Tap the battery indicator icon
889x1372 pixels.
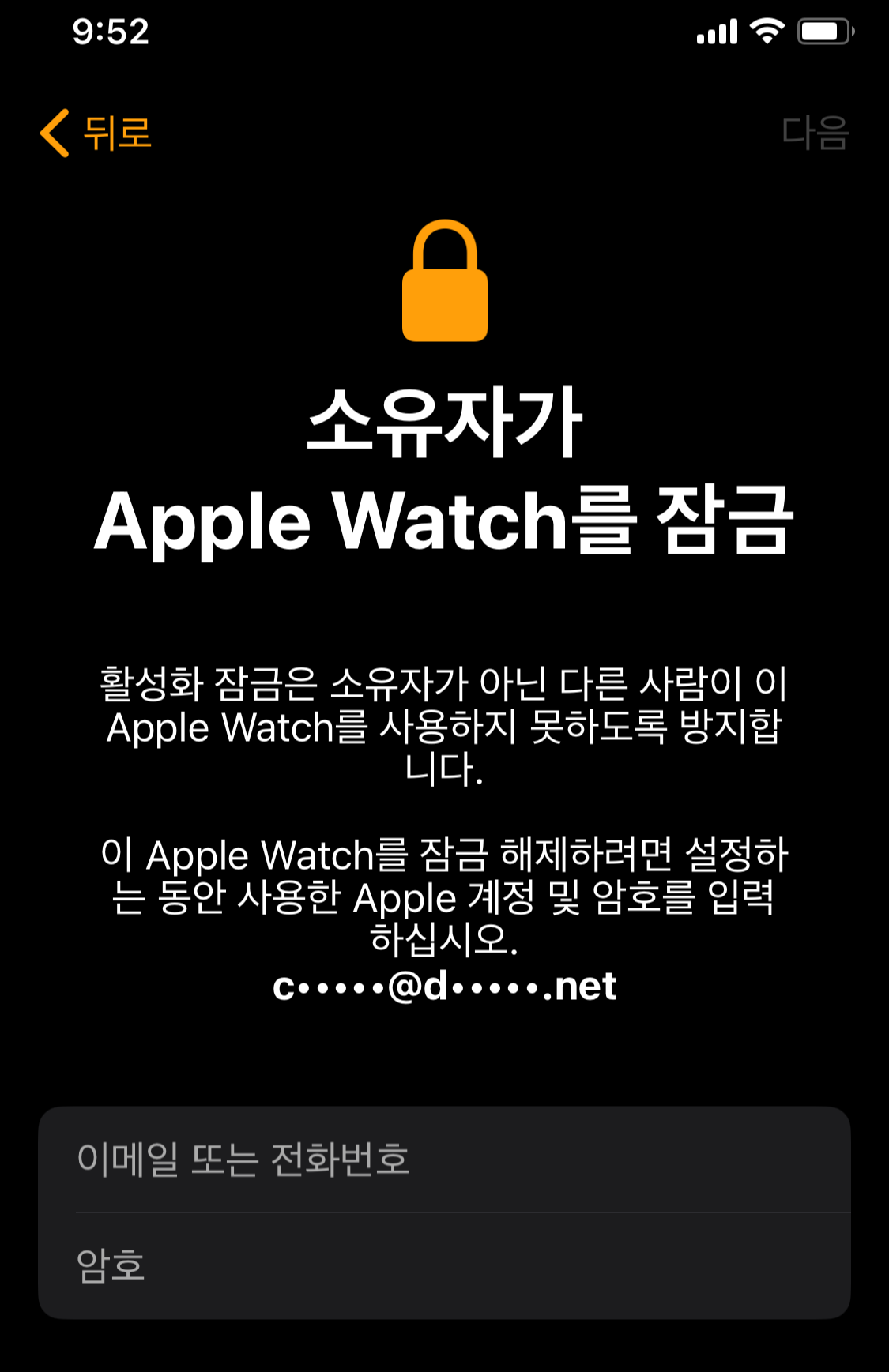[822, 30]
